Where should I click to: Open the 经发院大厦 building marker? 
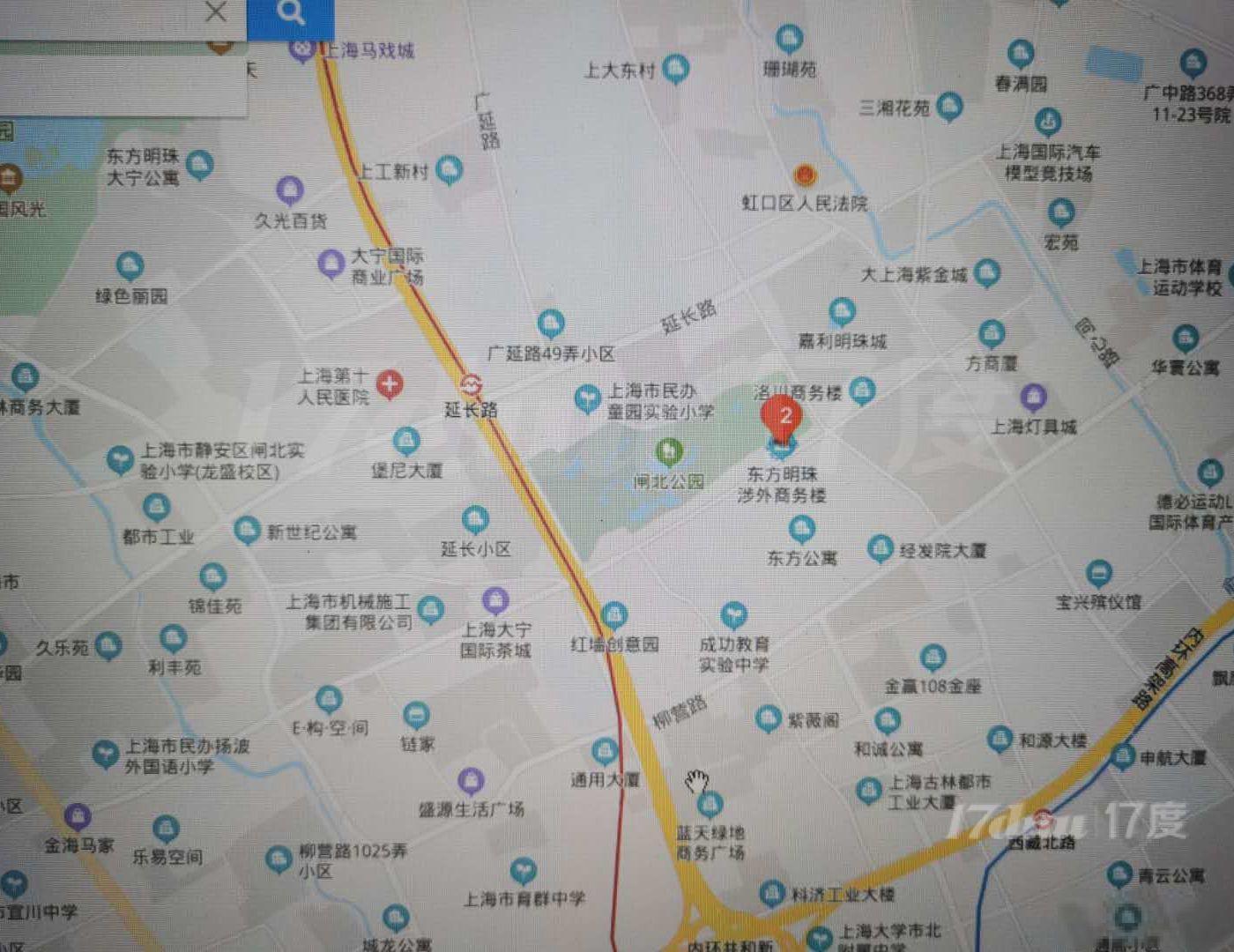click(x=880, y=548)
